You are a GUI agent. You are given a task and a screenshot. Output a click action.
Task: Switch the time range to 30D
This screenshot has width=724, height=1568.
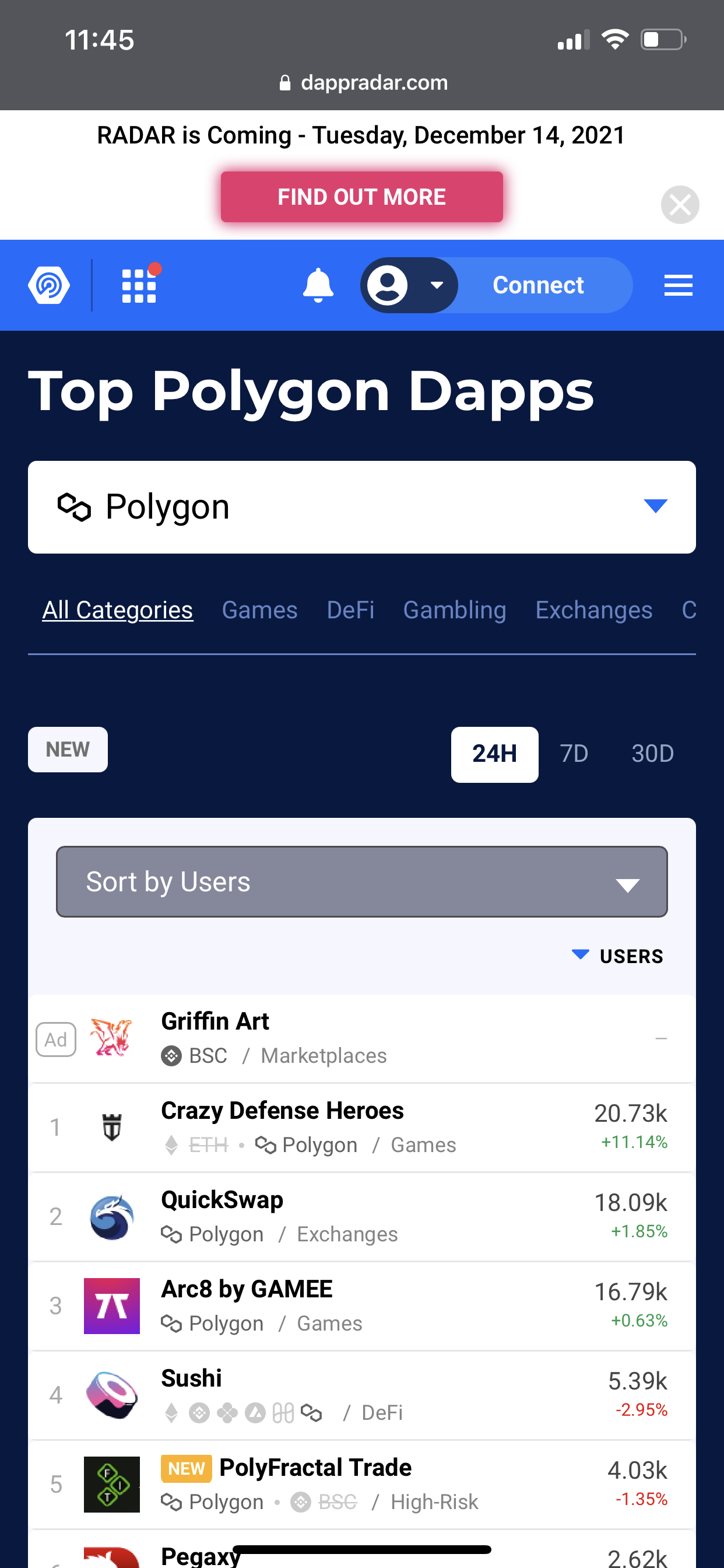pyautogui.click(x=652, y=754)
